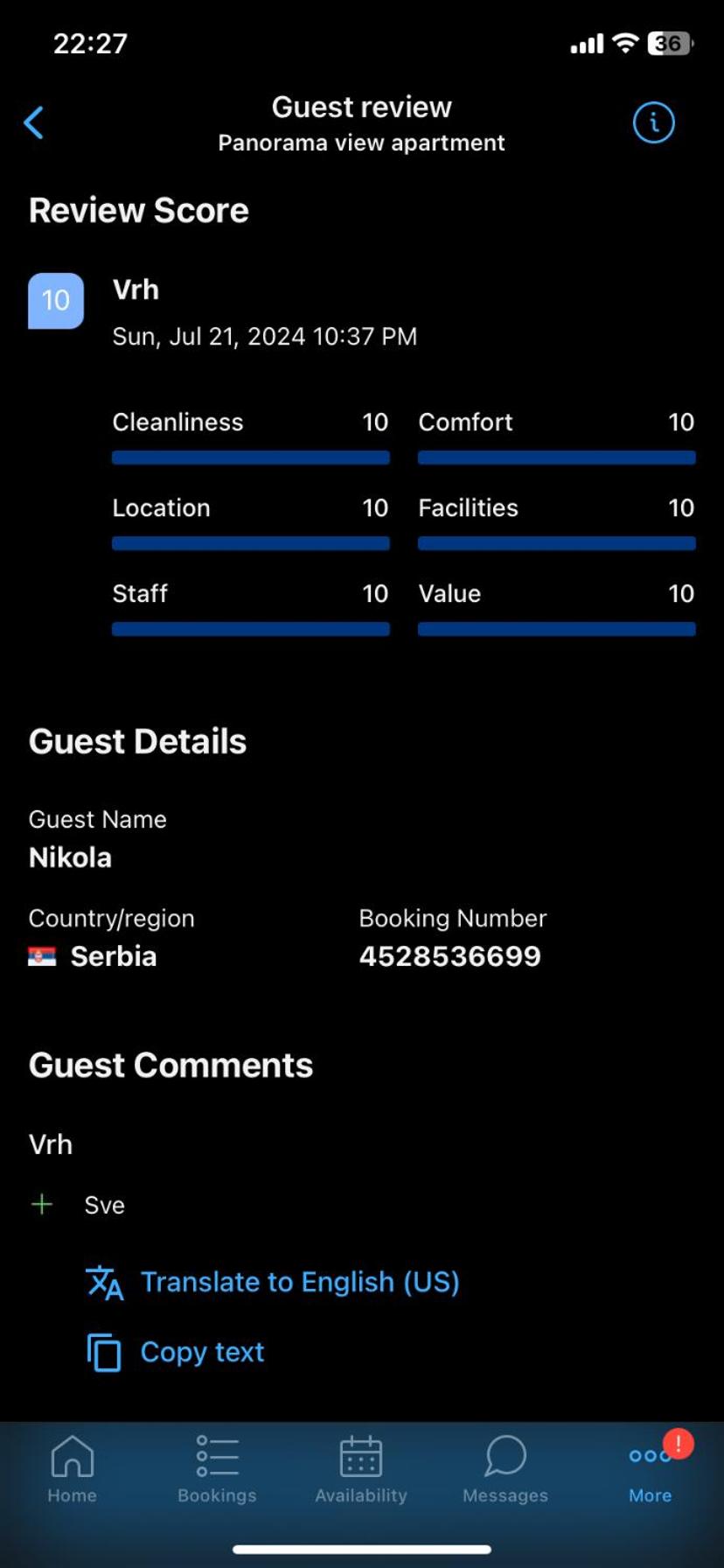Switch to the Home tab
Viewport: 724px width, 1568px height.
tap(73, 1470)
